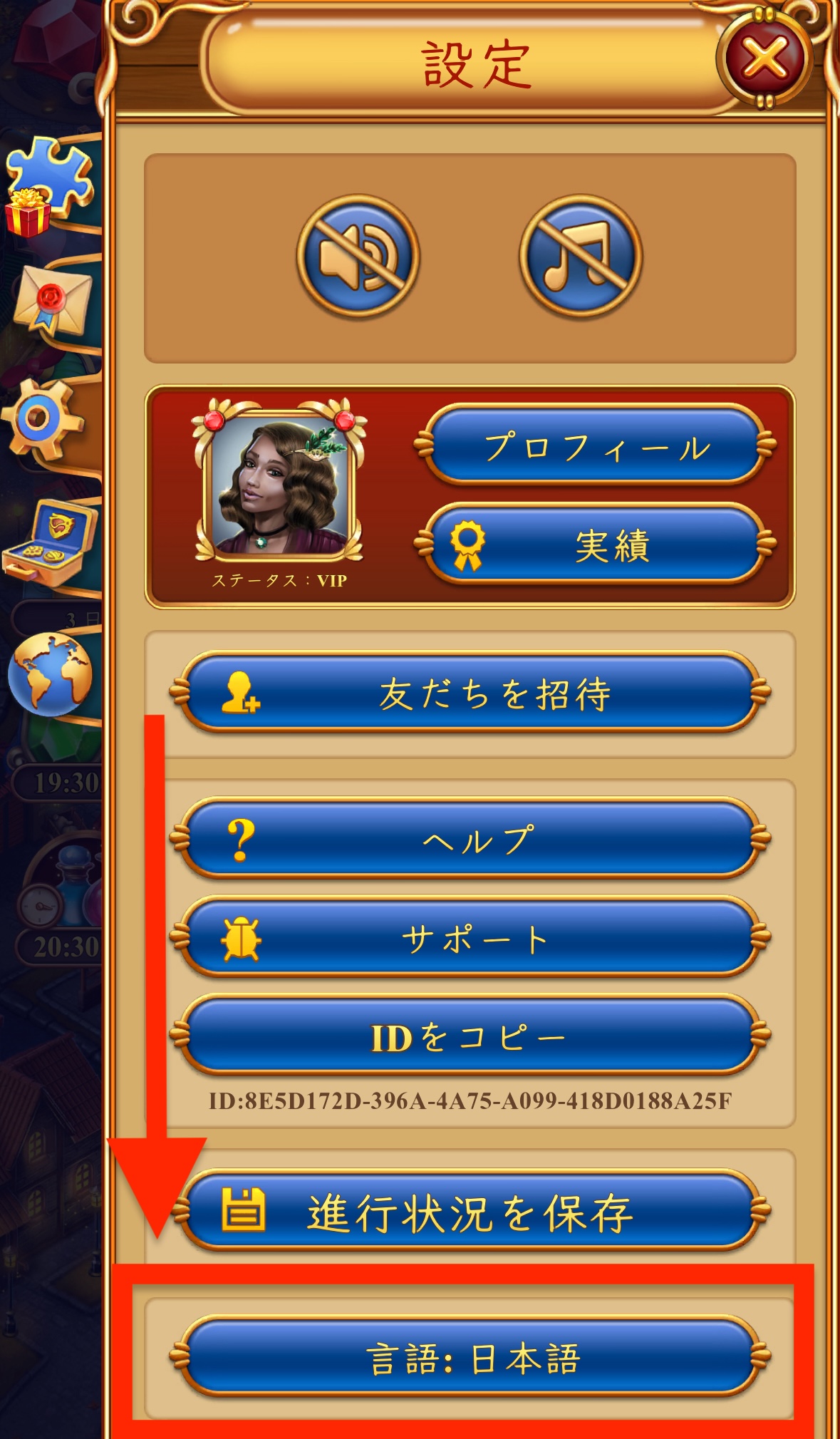Change the language via 言語: 日本語

pyautogui.click(x=470, y=1358)
